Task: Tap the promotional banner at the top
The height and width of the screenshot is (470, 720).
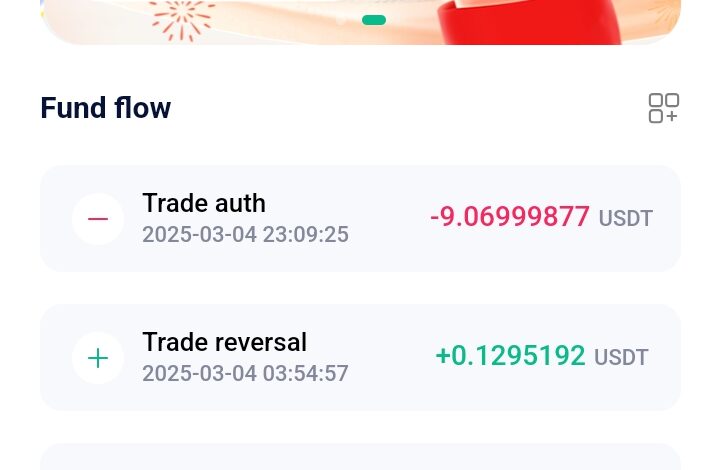Action: [360, 20]
